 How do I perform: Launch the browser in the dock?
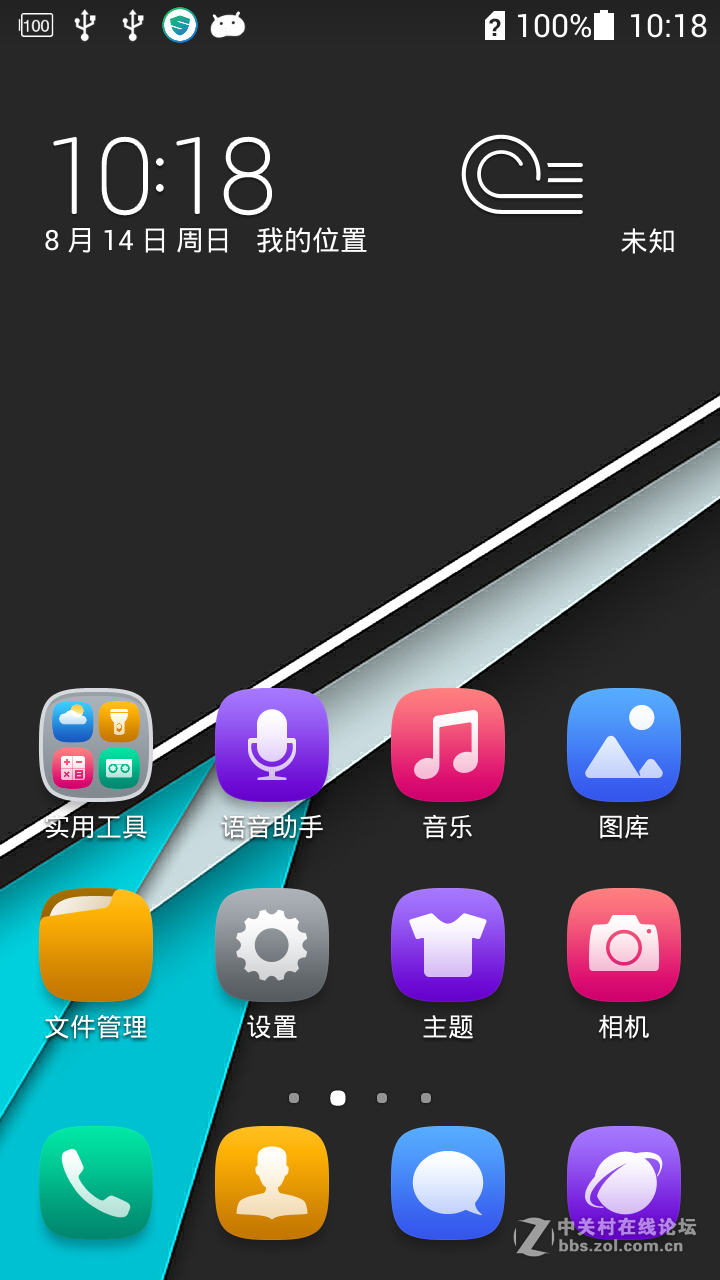coord(624,1183)
